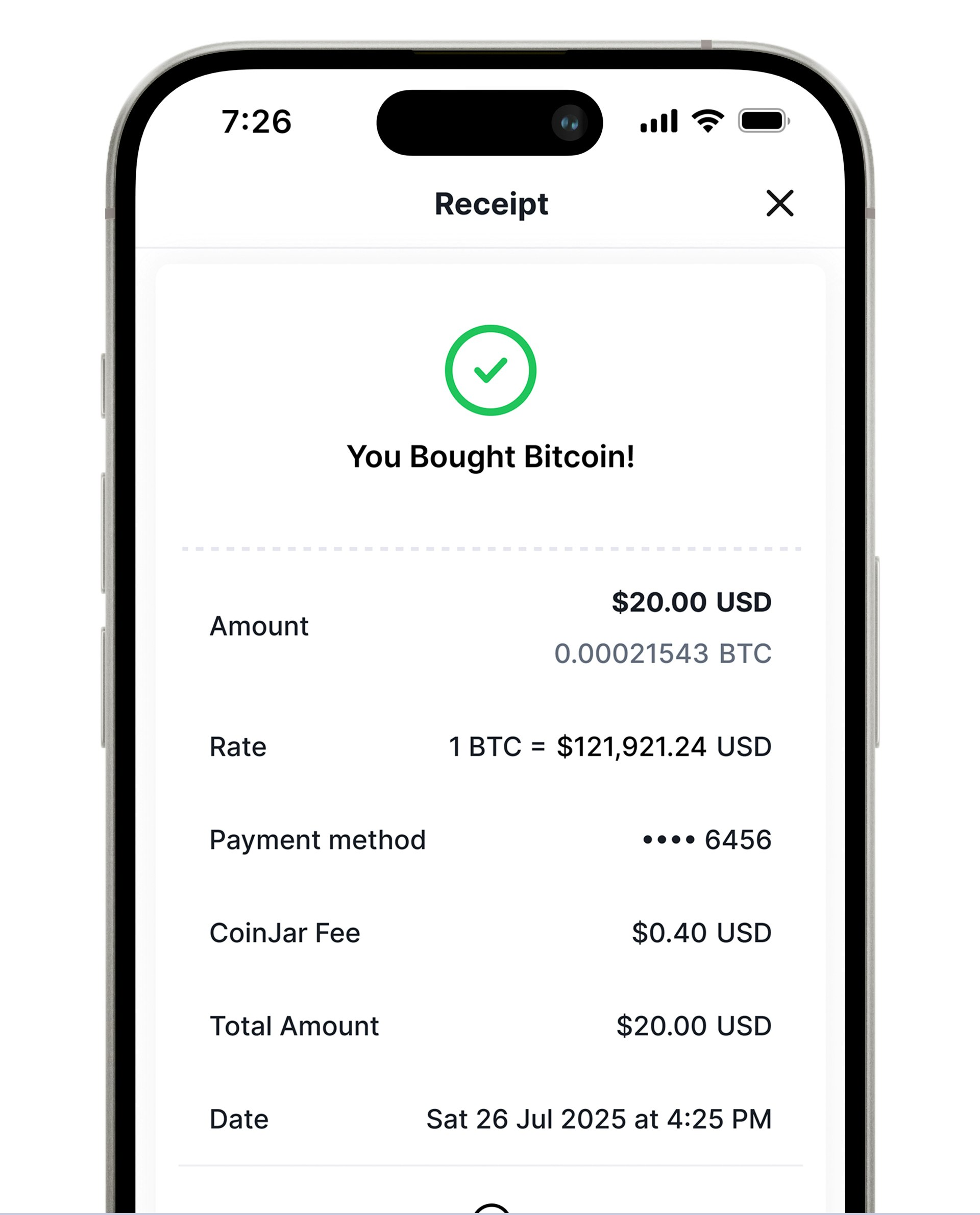The image size is (980, 1215).
Task: Select the Receipt title
Action: [x=490, y=204]
